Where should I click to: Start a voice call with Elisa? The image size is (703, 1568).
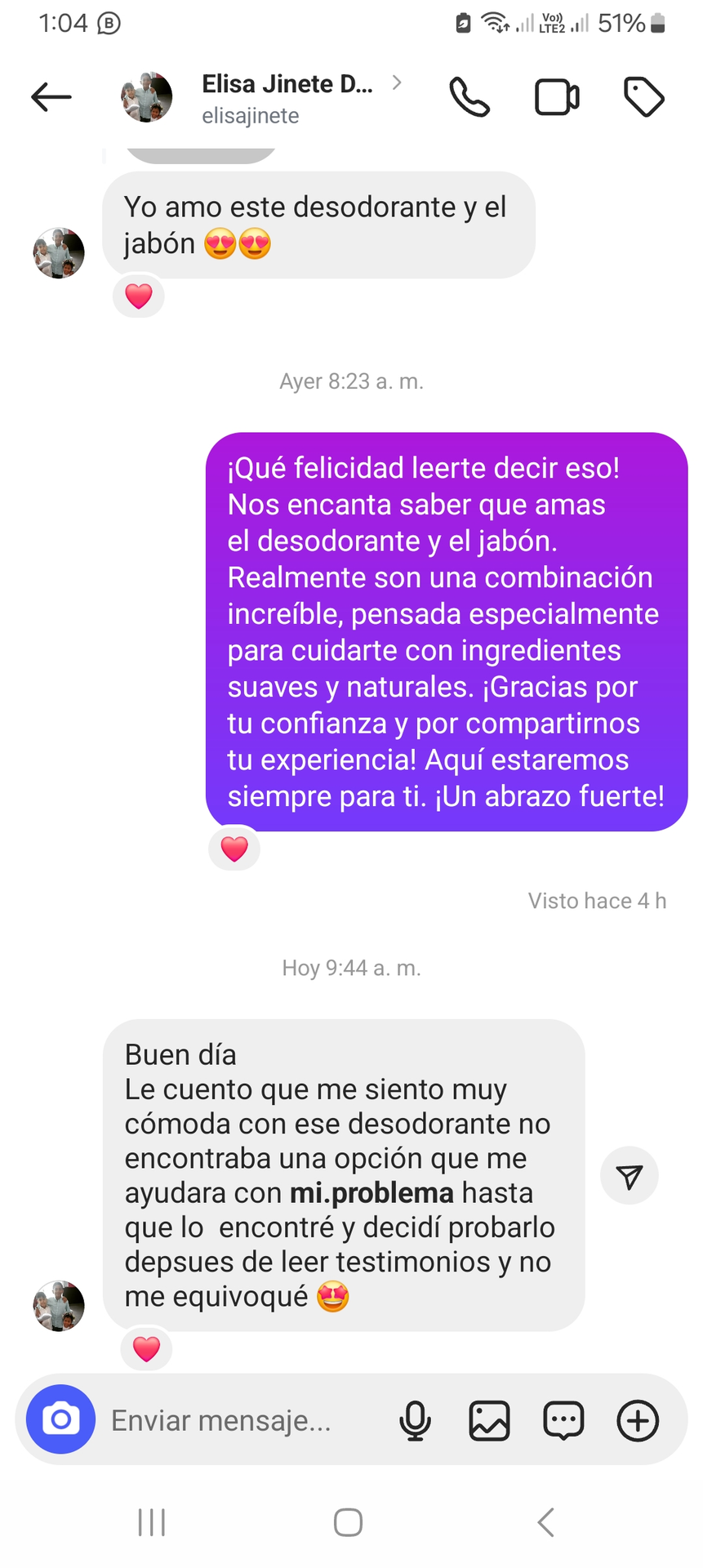[469, 98]
